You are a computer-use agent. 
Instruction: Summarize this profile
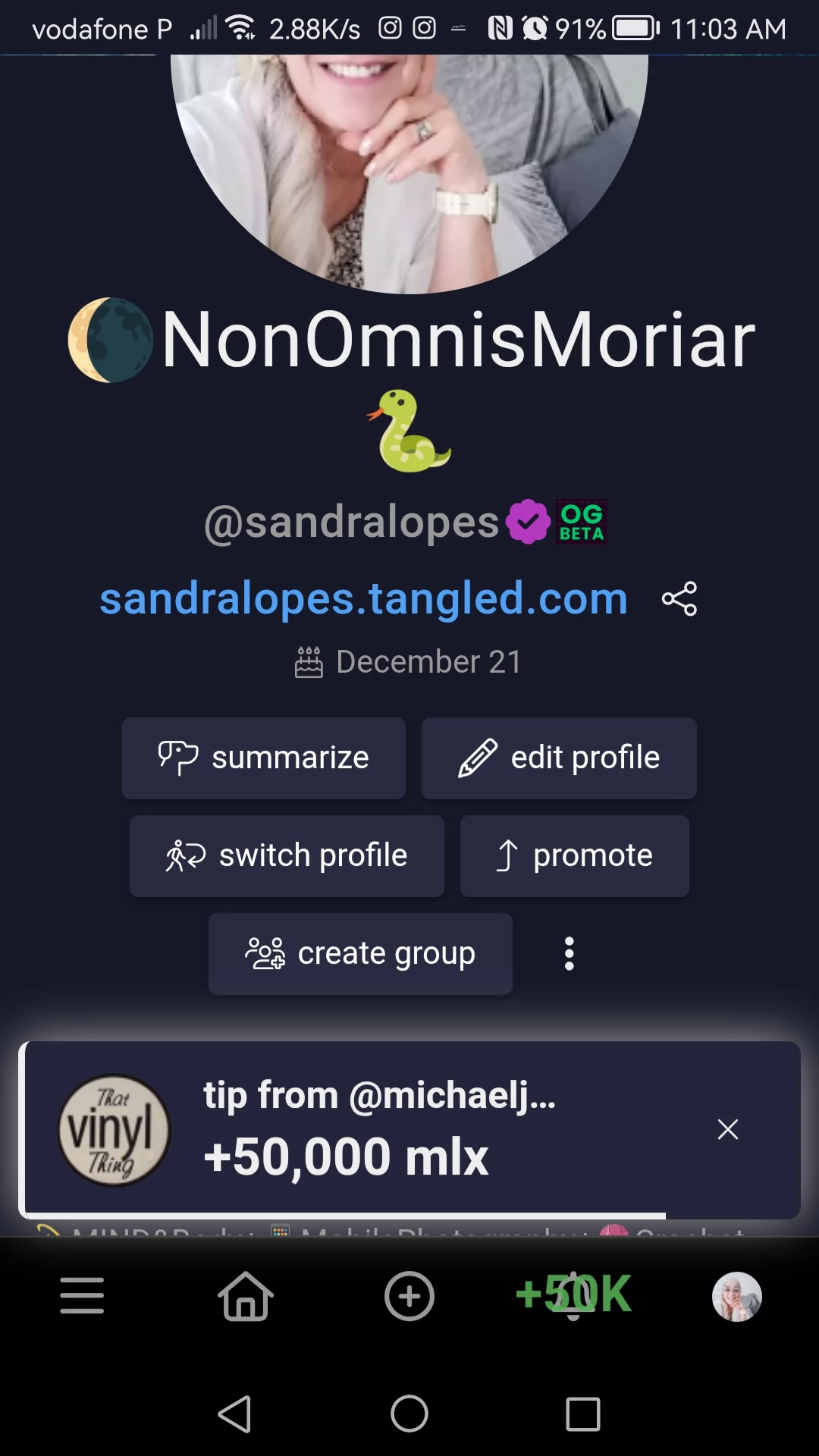click(x=264, y=758)
